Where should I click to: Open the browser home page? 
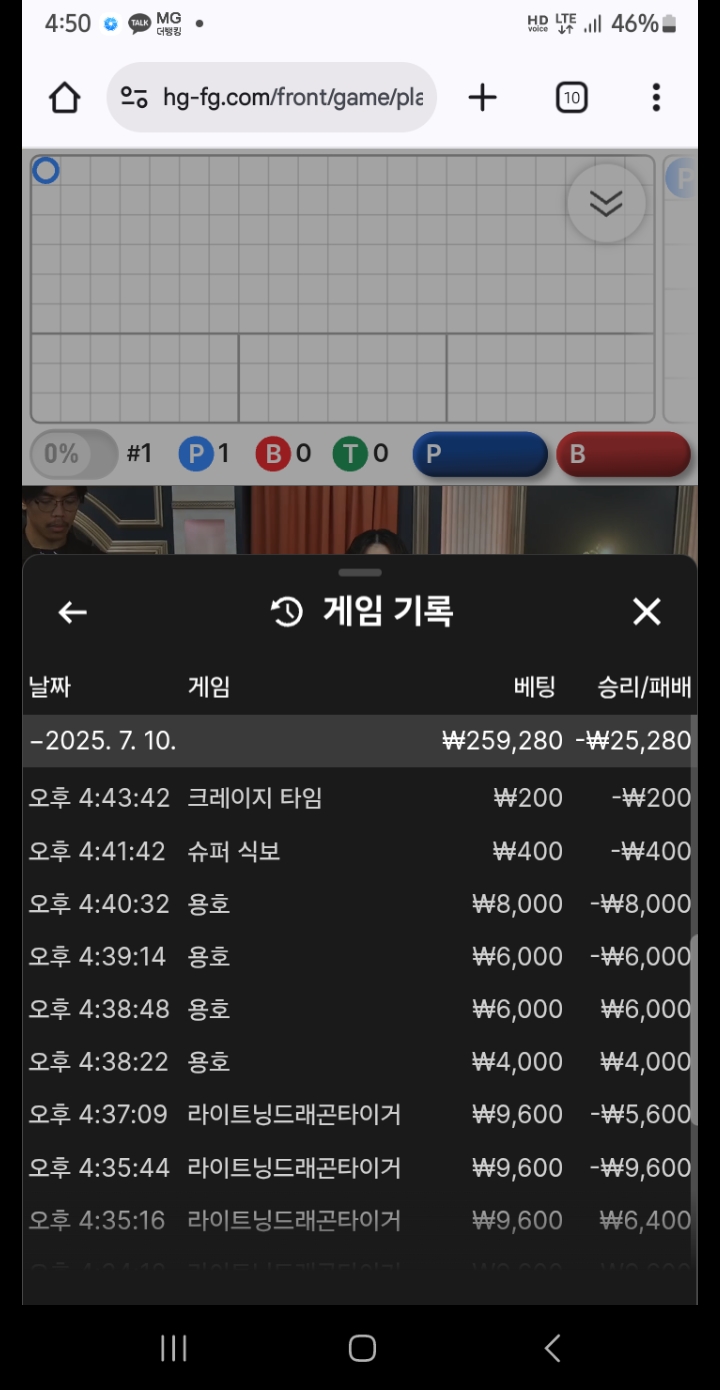pyautogui.click(x=65, y=97)
